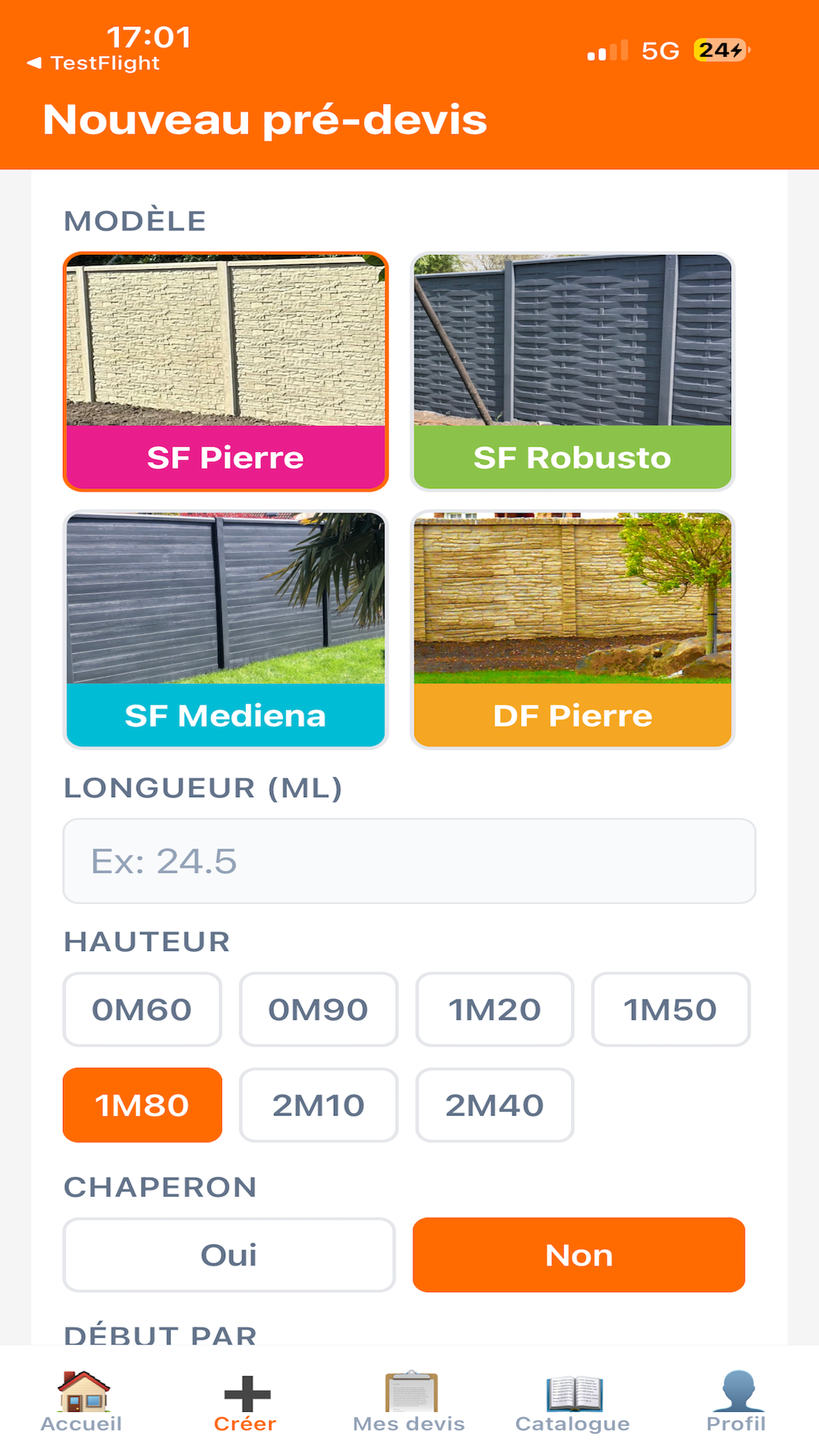Select Non for chaperon

[579, 1255]
